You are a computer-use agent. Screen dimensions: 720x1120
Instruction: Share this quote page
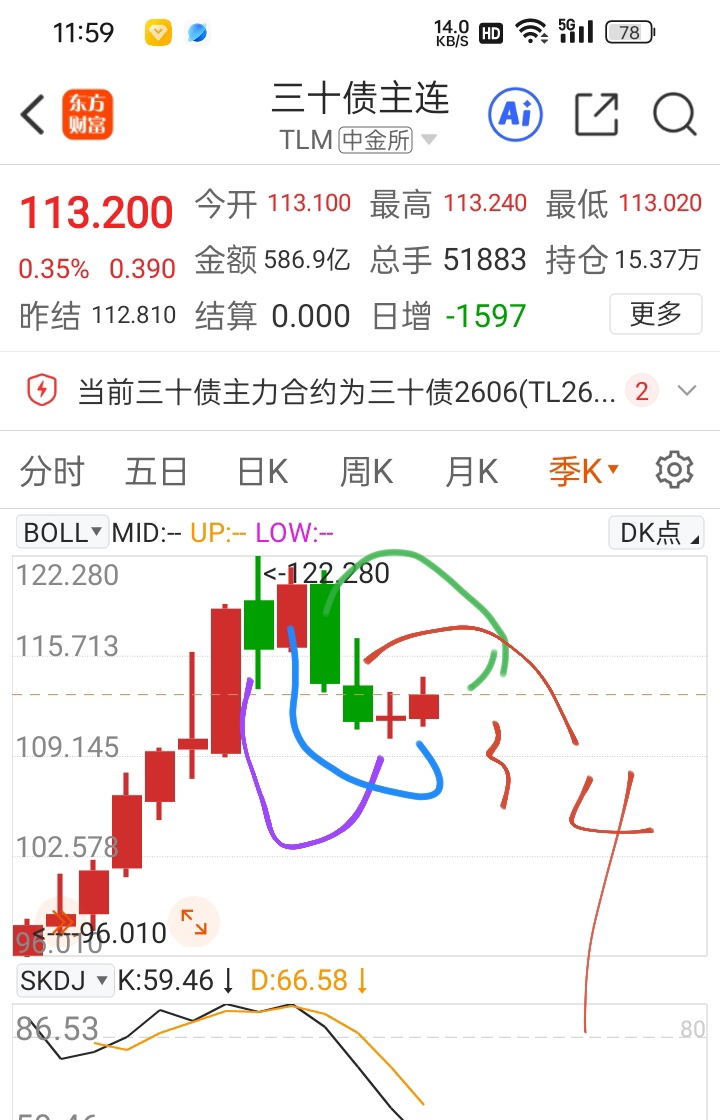596,114
